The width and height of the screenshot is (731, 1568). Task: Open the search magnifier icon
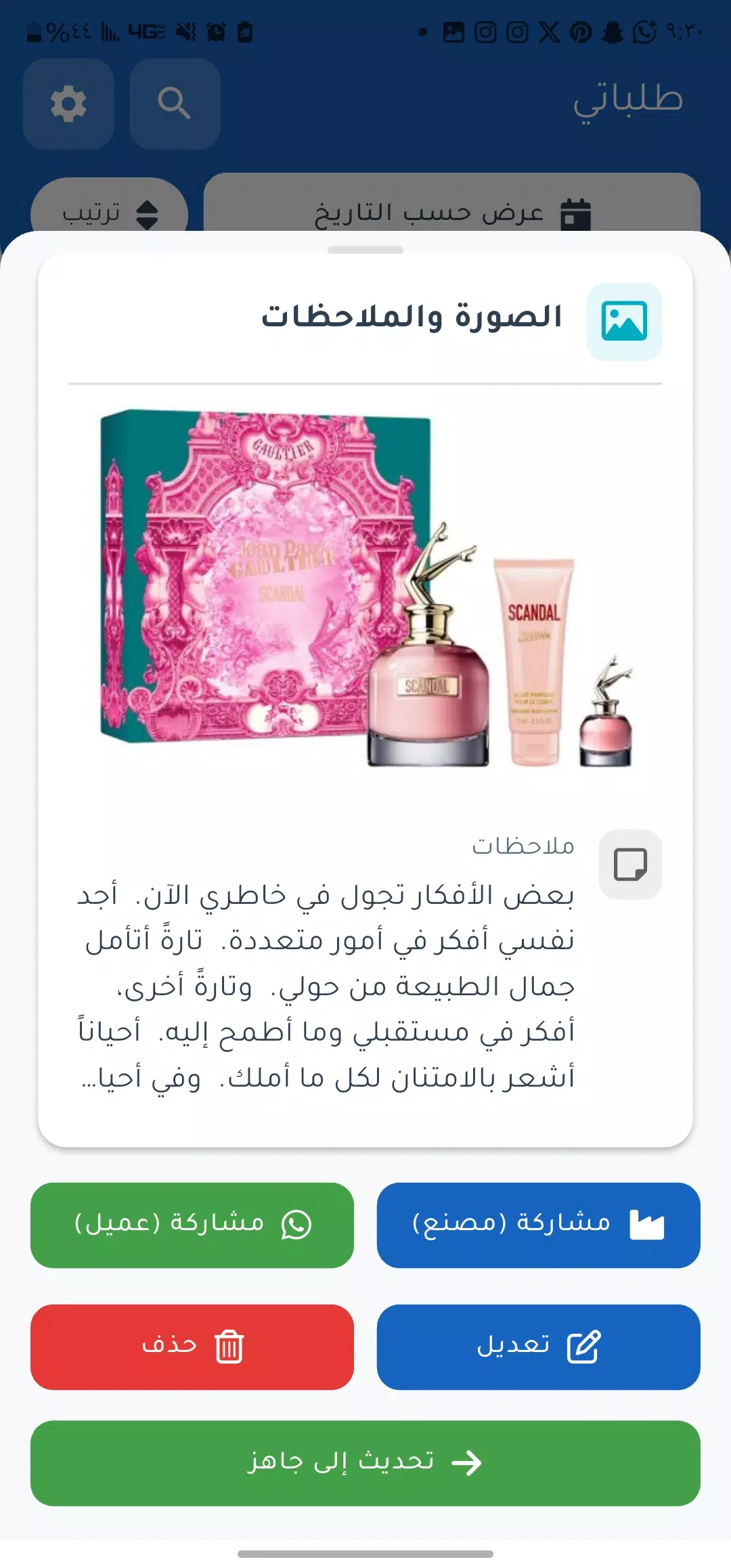pos(175,104)
